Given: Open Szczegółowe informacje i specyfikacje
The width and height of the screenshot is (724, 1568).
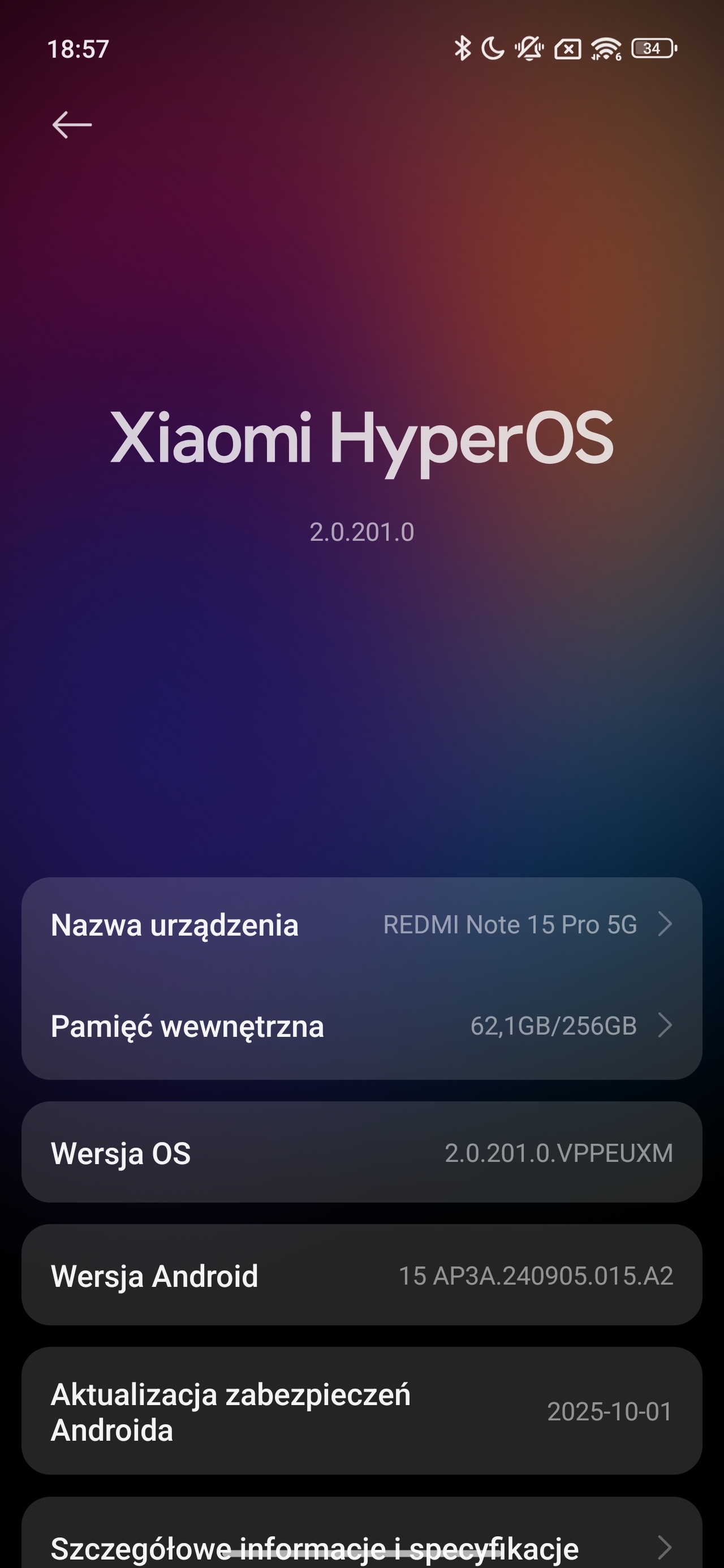Looking at the screenshot, I should (x=361, y=1545).
